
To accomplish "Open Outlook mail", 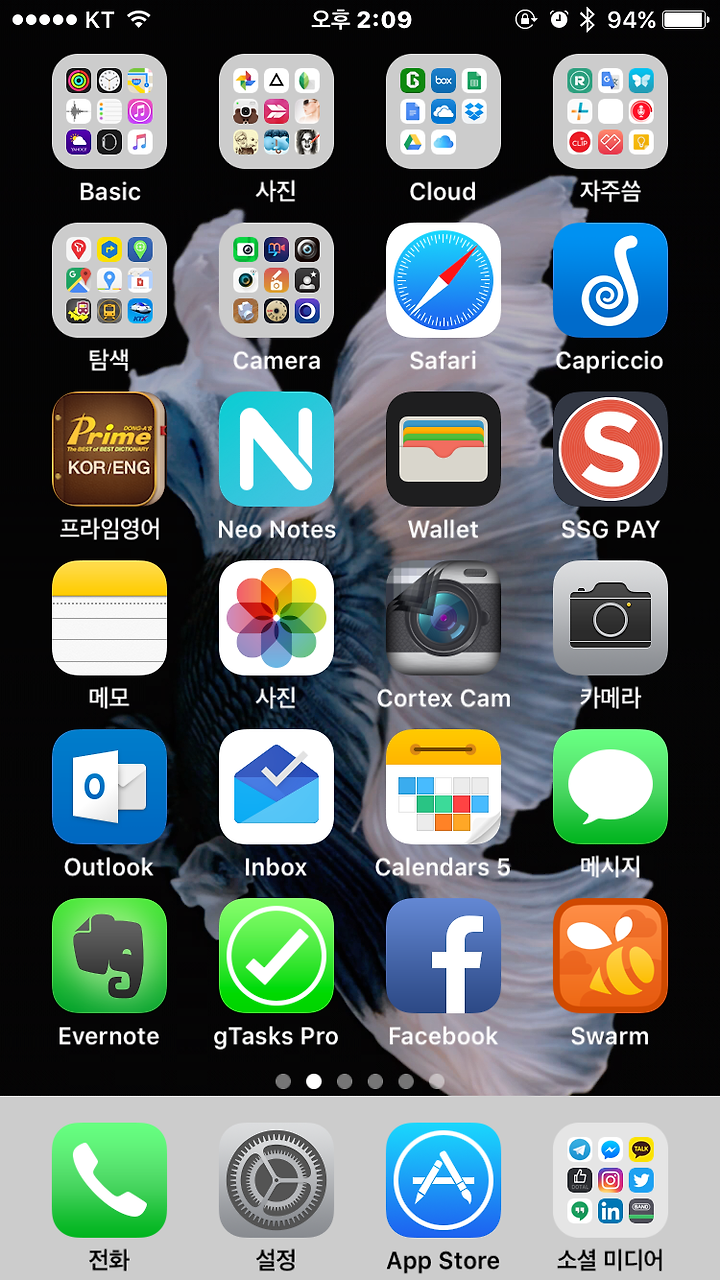I will click(109, 787).
